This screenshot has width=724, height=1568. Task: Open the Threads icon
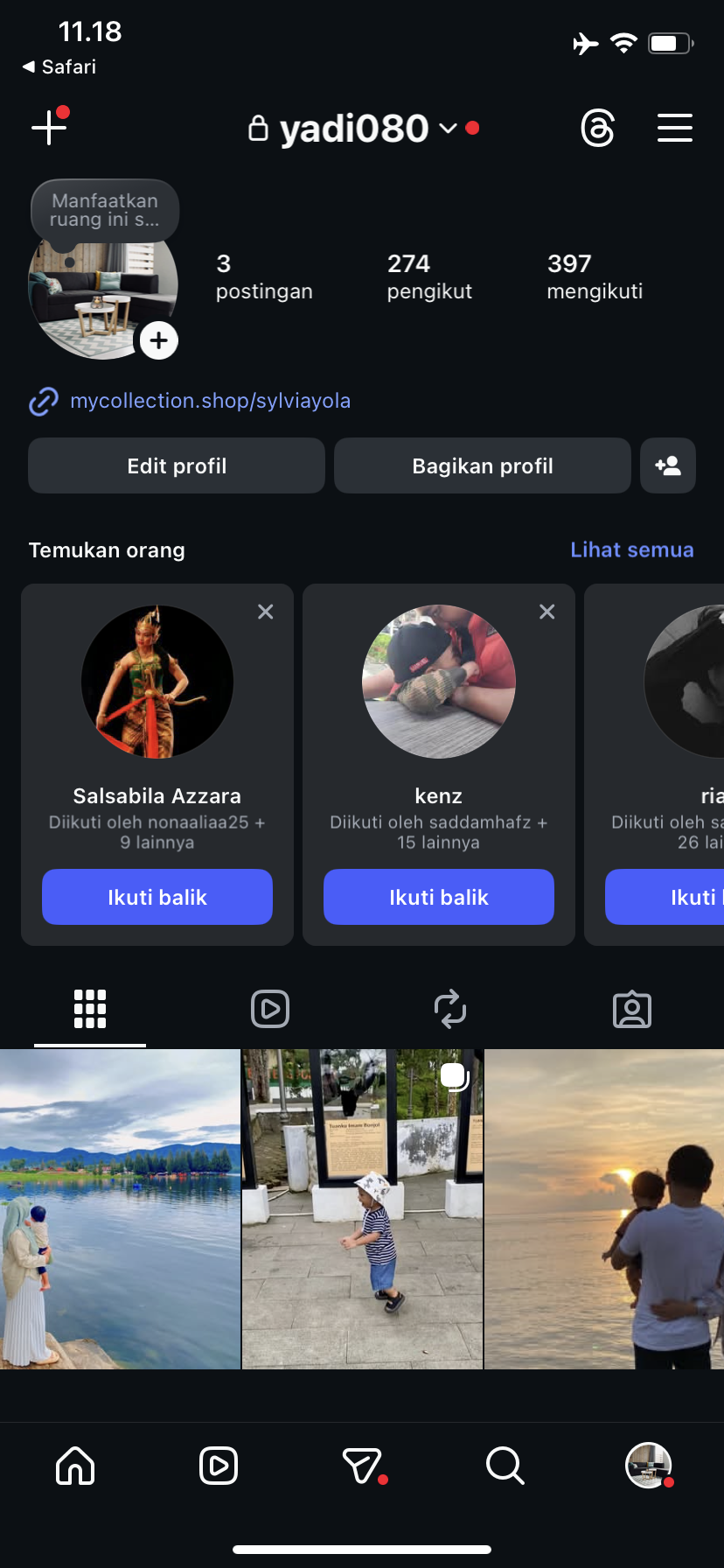597,129
